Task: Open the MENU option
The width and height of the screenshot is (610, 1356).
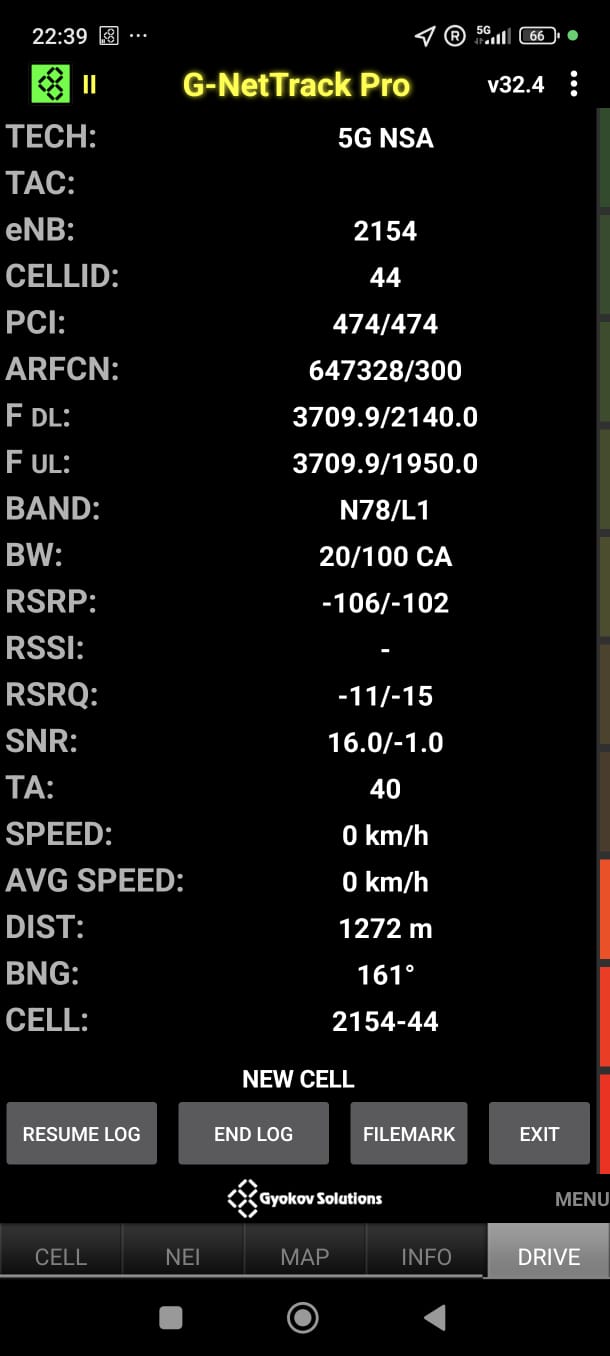Action: point(581,1199)
